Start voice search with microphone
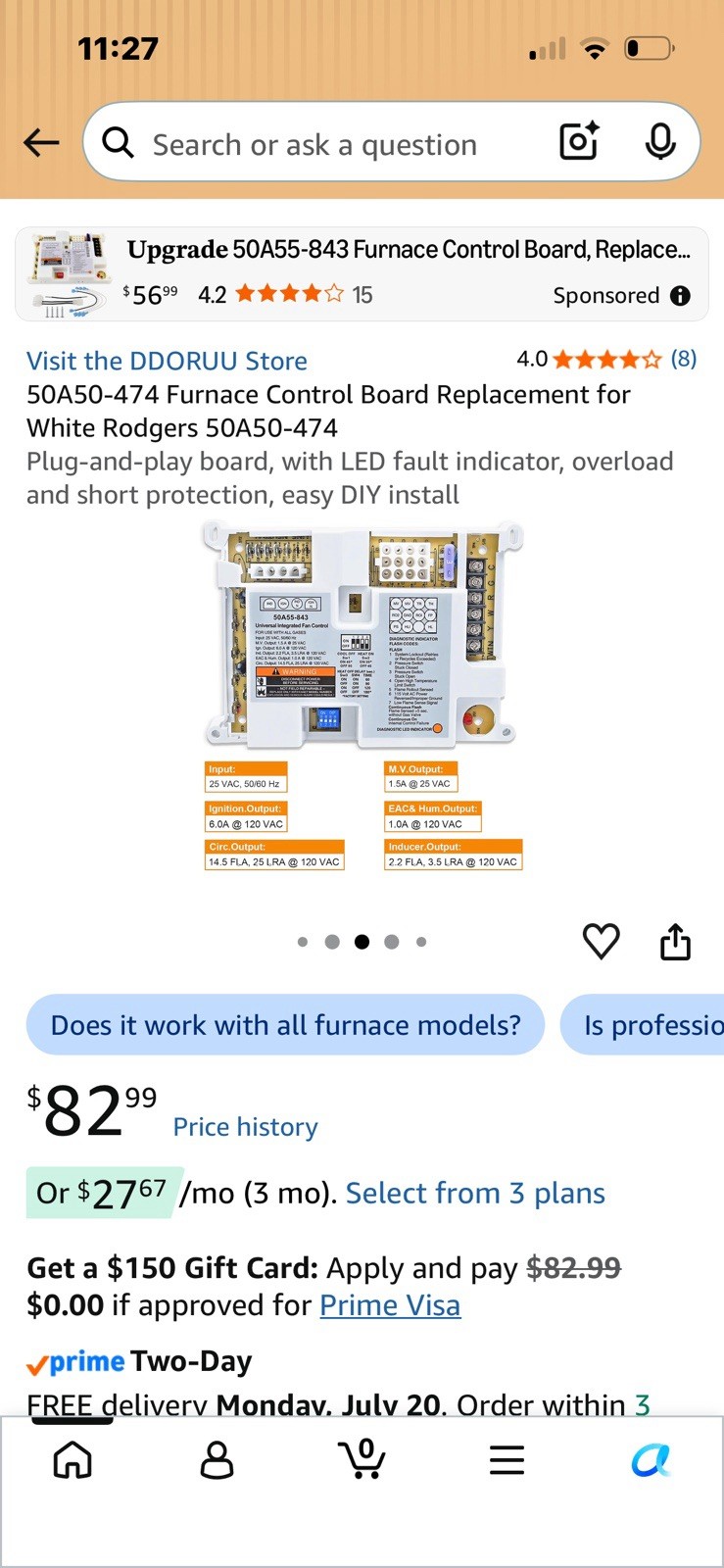The height and width of the screenshot is (1568, 724). coord(660,142)
